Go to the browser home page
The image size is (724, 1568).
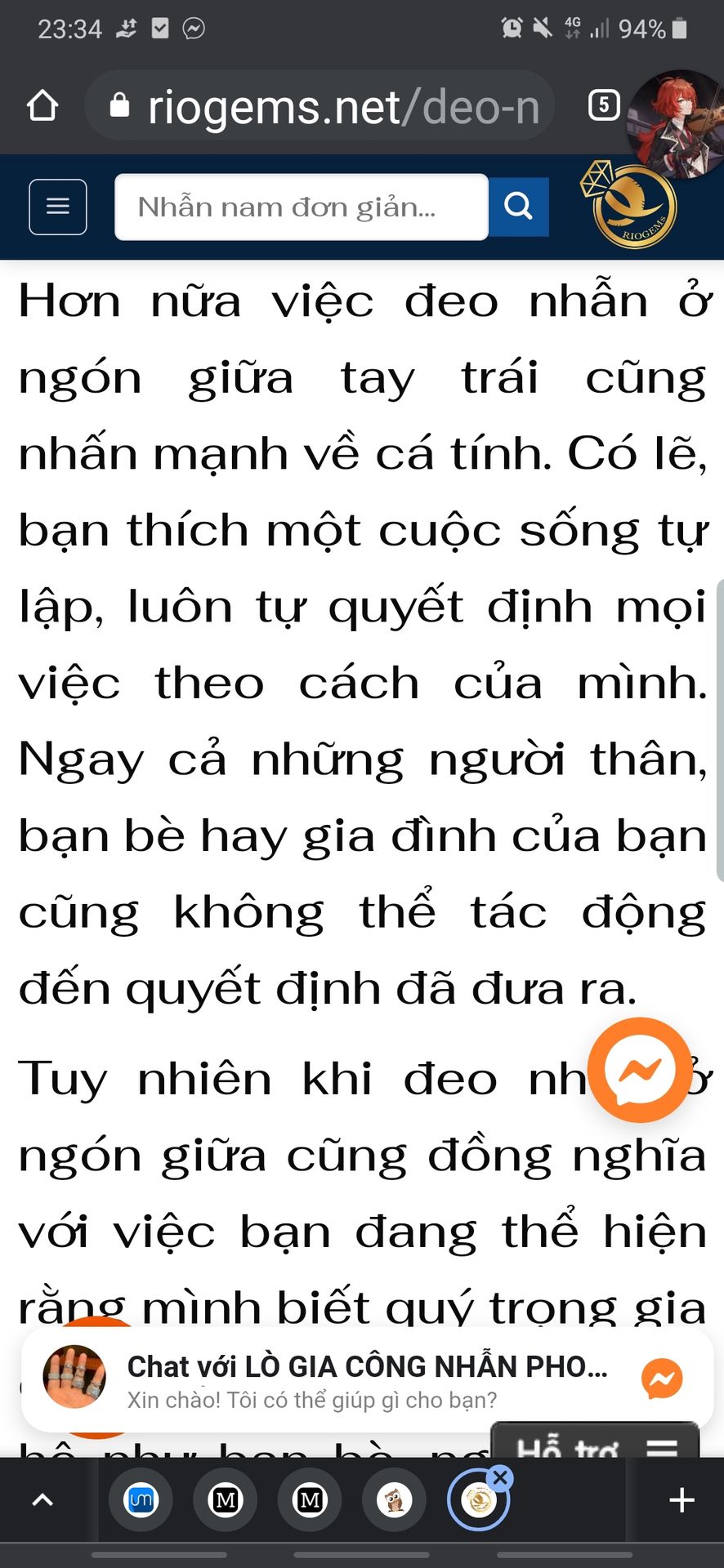42,106
